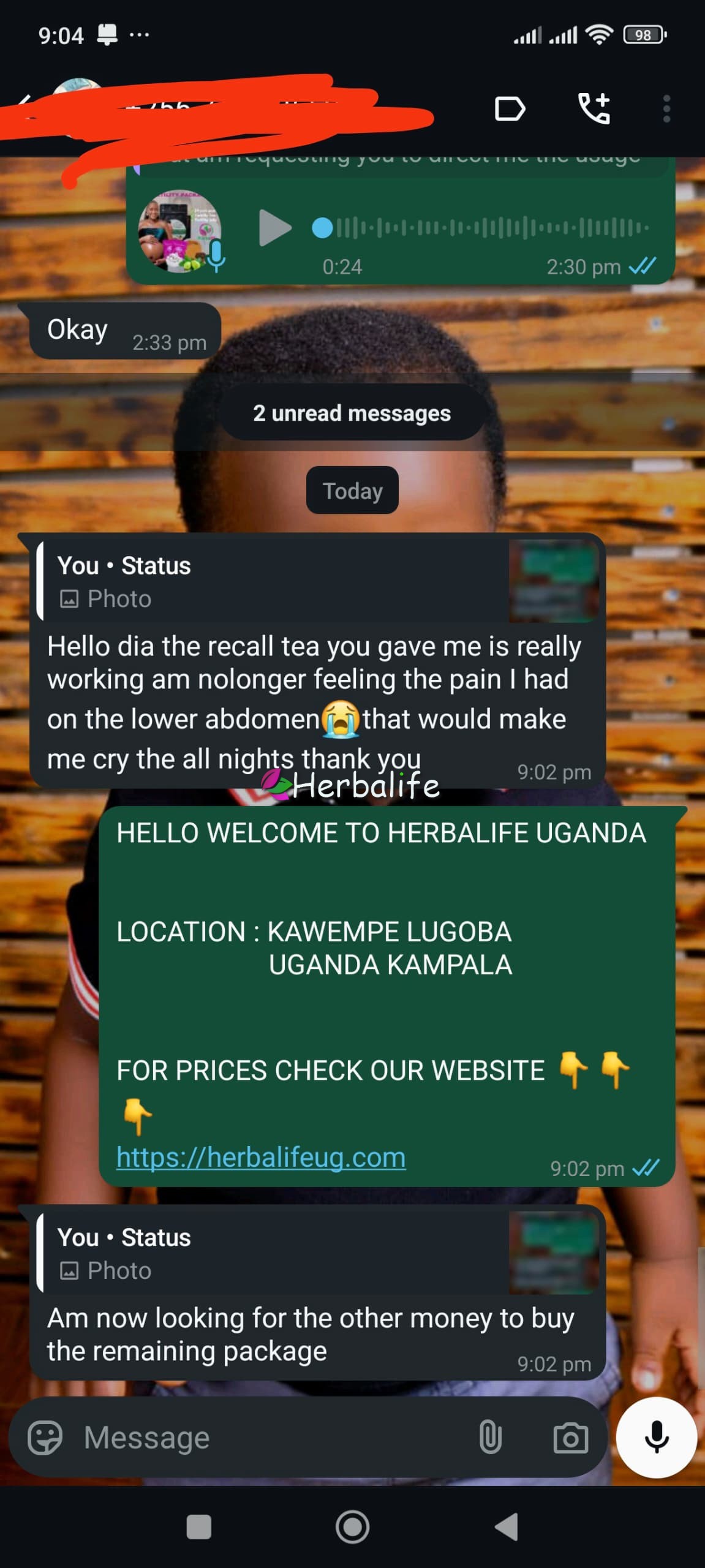This screenshot has width=705, height=1568.
Task: Open recent apps
Action: click(x=198, y=1527)
